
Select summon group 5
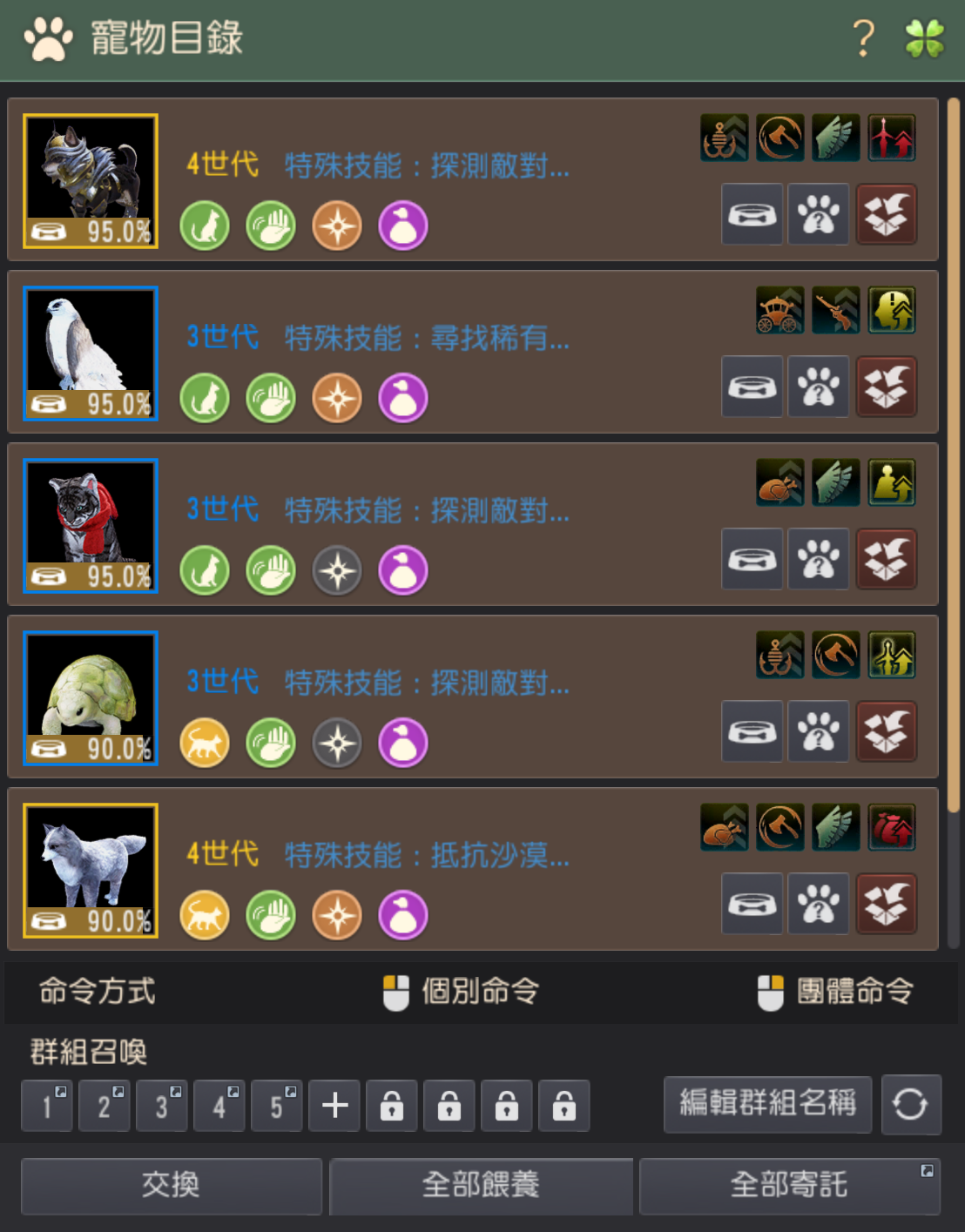click(x=276, y=1106)
